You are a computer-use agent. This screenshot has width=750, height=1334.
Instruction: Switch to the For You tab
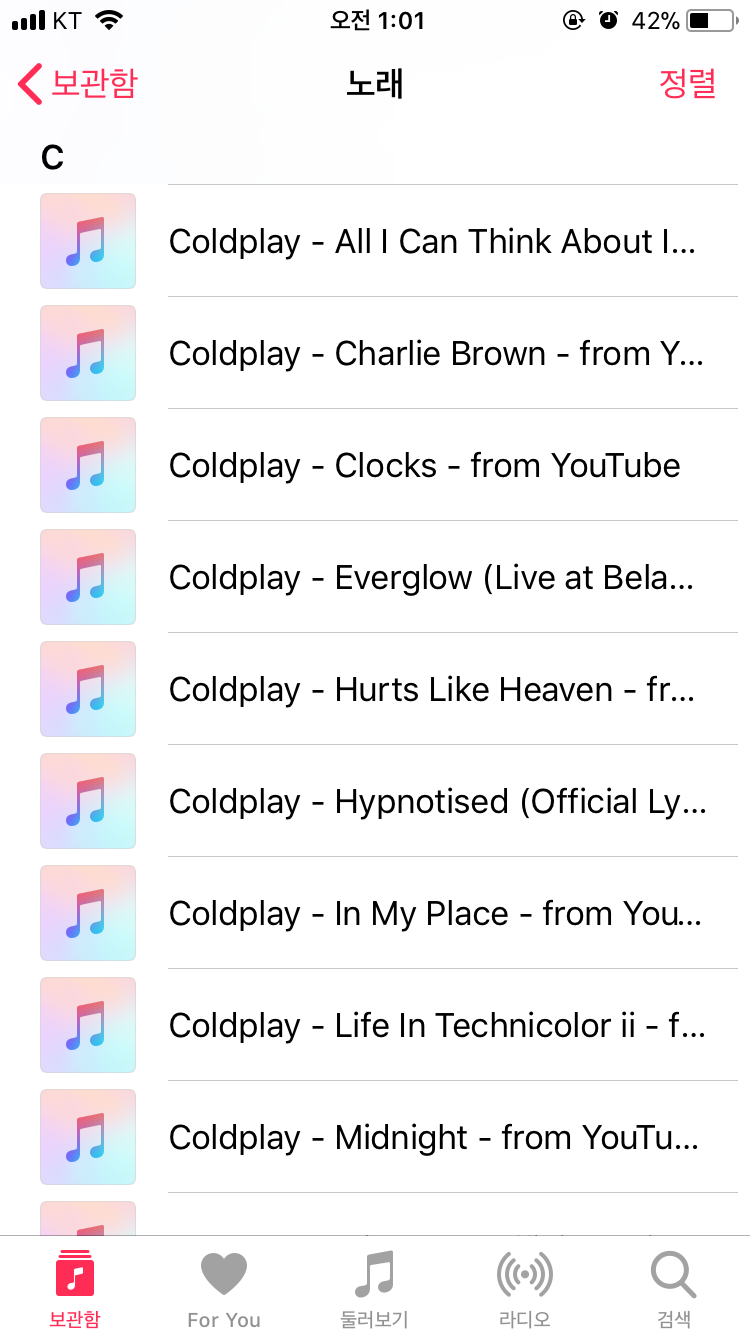point(224,1289)
